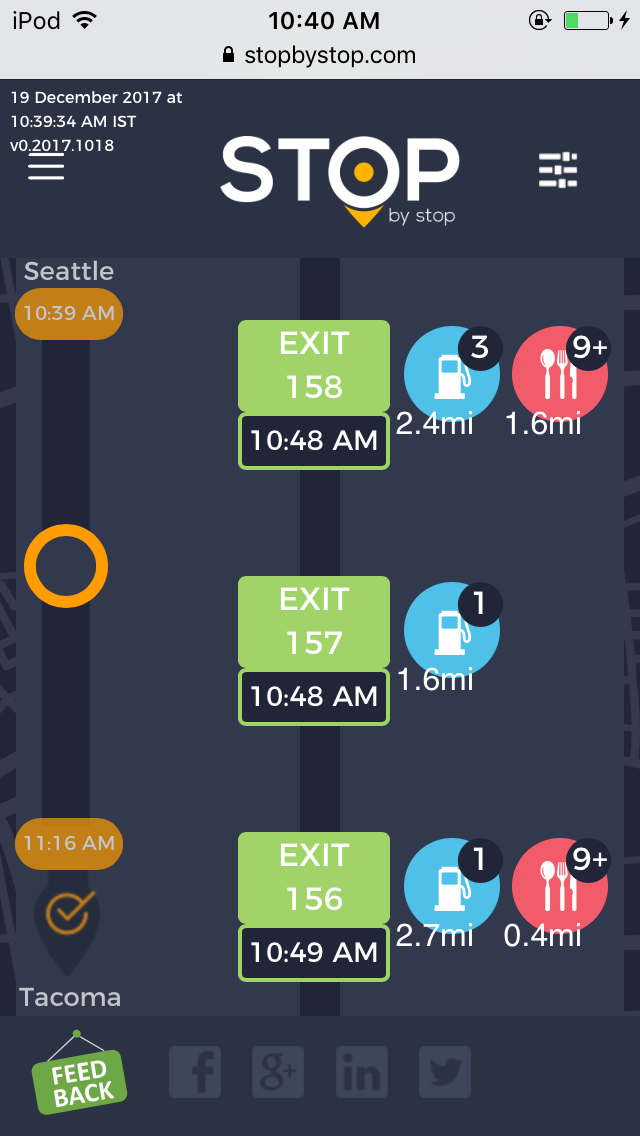Tap the stopbystop.com address bar
The height and width of the screenshot is (1136, 640).
320,55
